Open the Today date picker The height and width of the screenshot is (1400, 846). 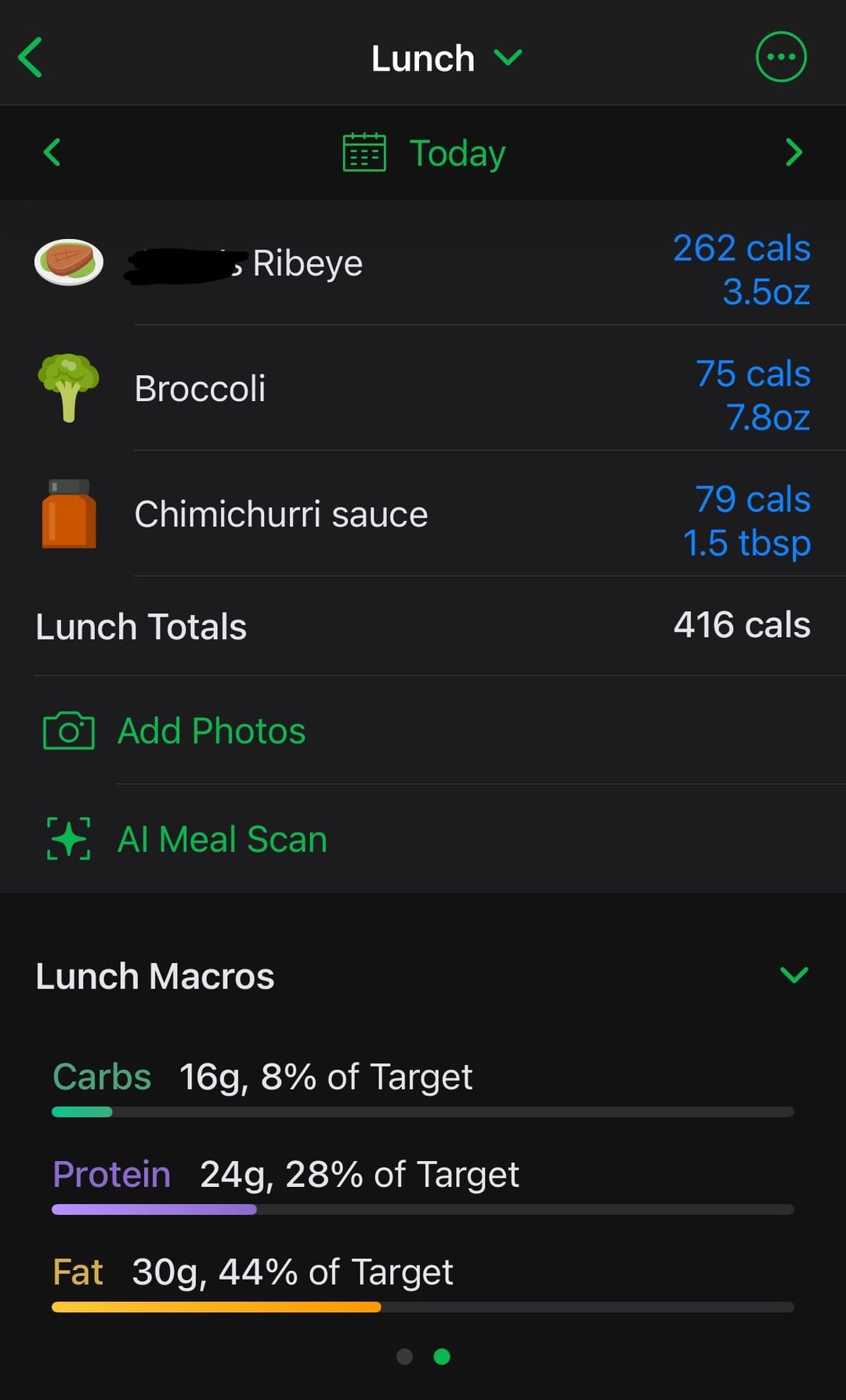424,153
